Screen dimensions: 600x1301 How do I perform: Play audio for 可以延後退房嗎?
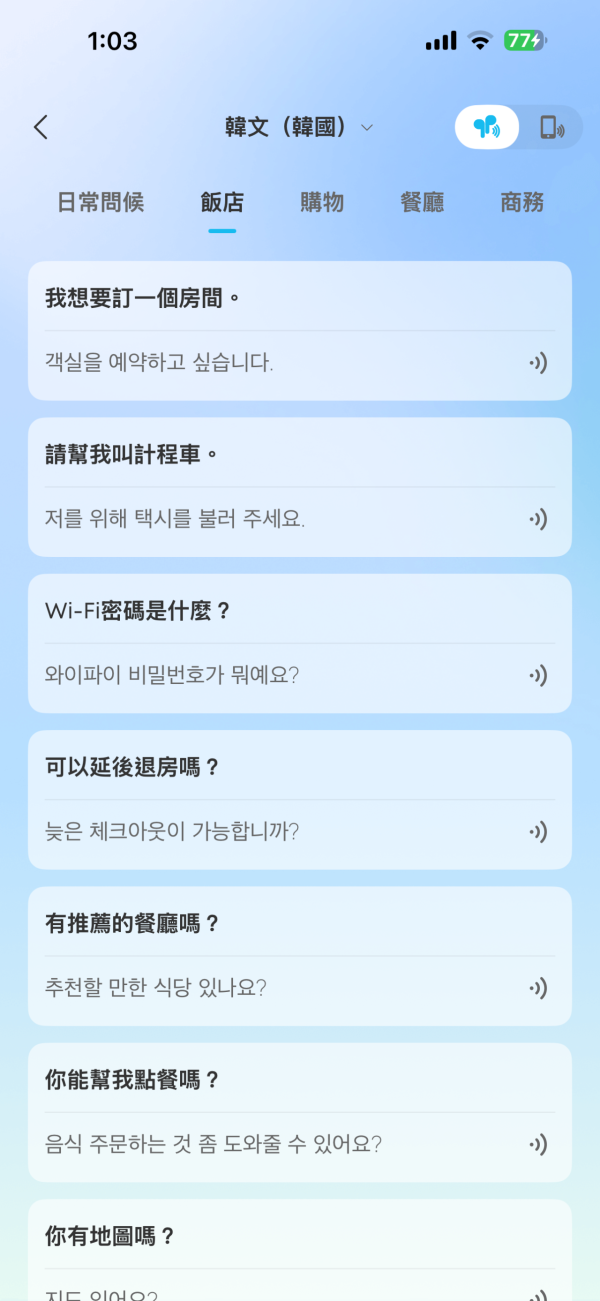coord(538,831)
